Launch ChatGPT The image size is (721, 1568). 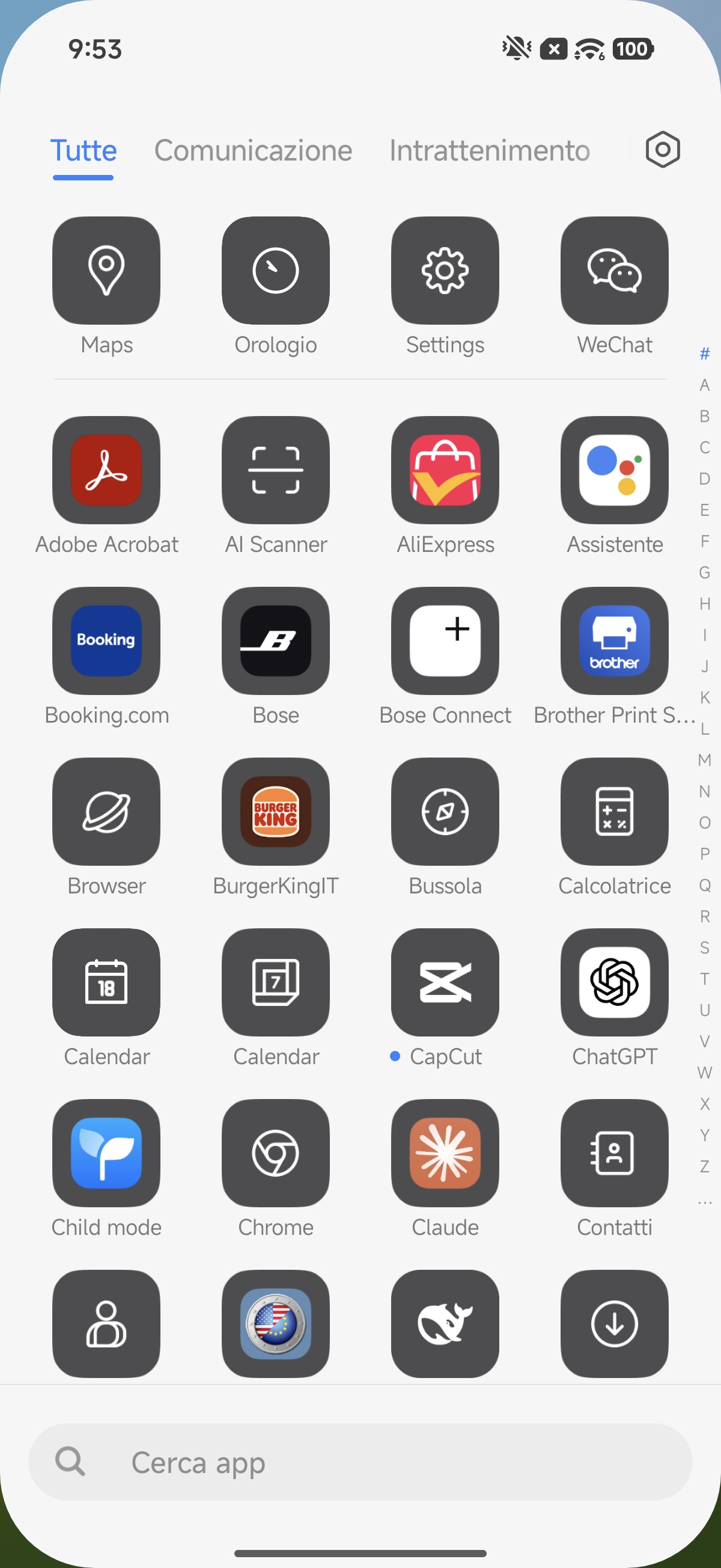[x=614, y=982]
